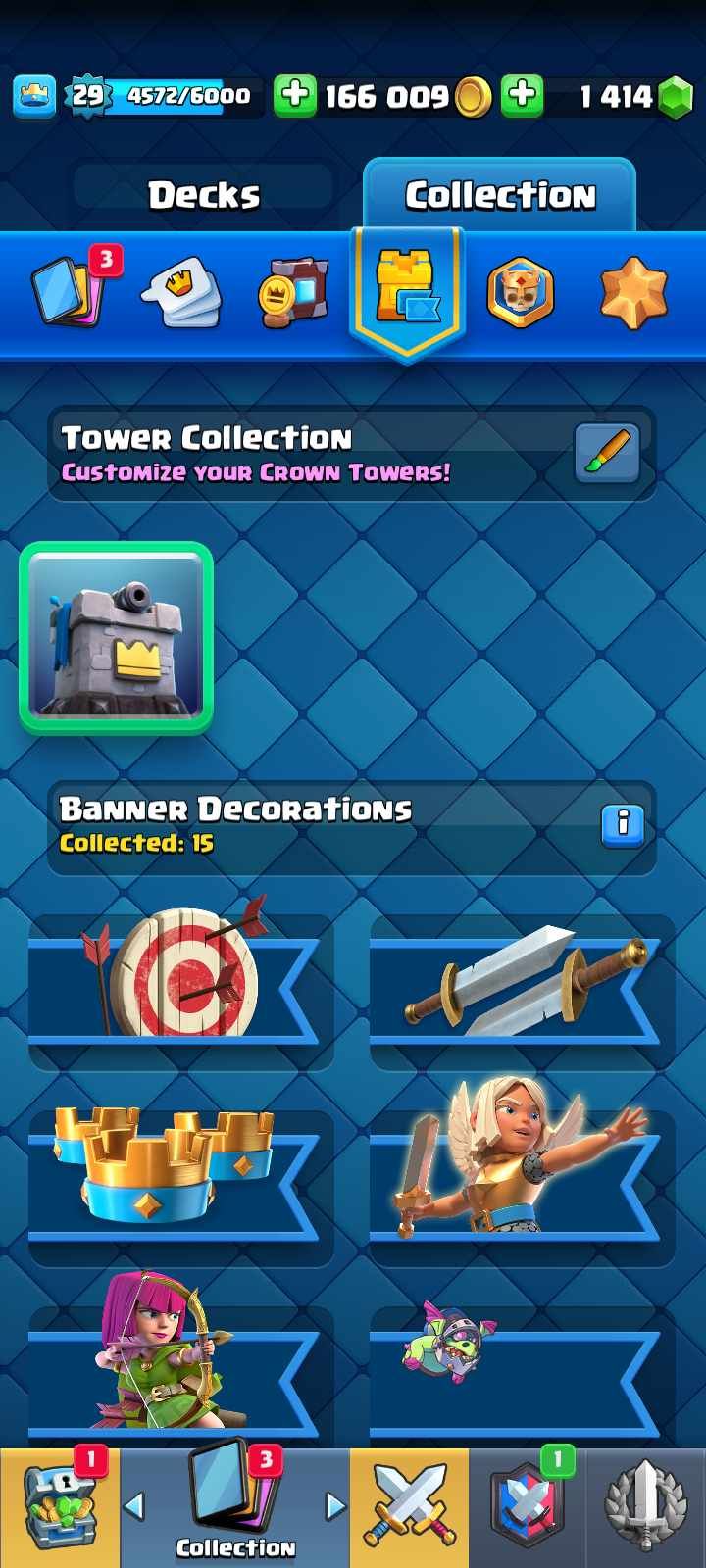Open Banner Decorations info button
706x1568 pixels.
click(x=622, y=825)
